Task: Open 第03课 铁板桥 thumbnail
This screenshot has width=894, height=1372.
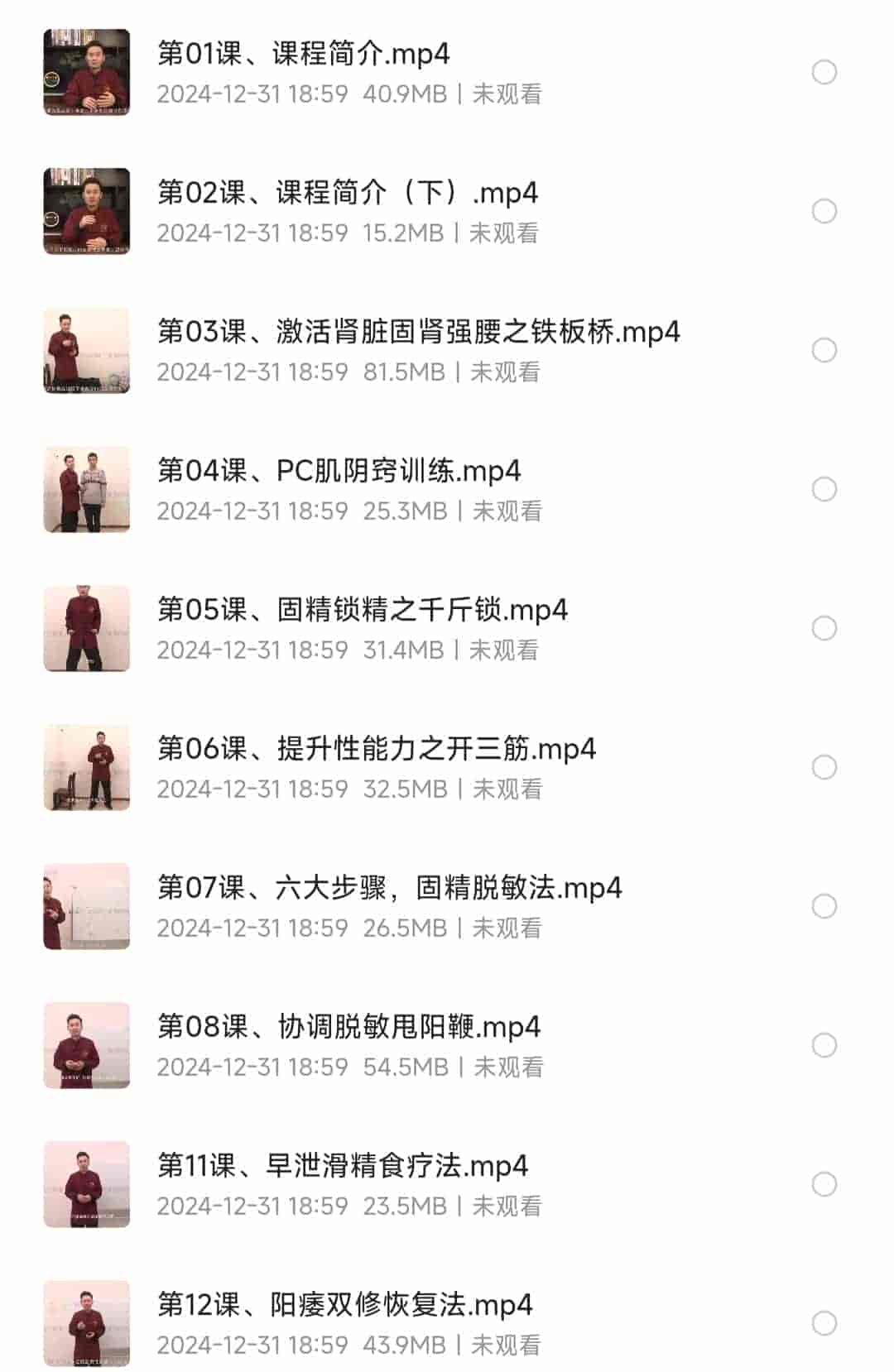Action: 87,350
